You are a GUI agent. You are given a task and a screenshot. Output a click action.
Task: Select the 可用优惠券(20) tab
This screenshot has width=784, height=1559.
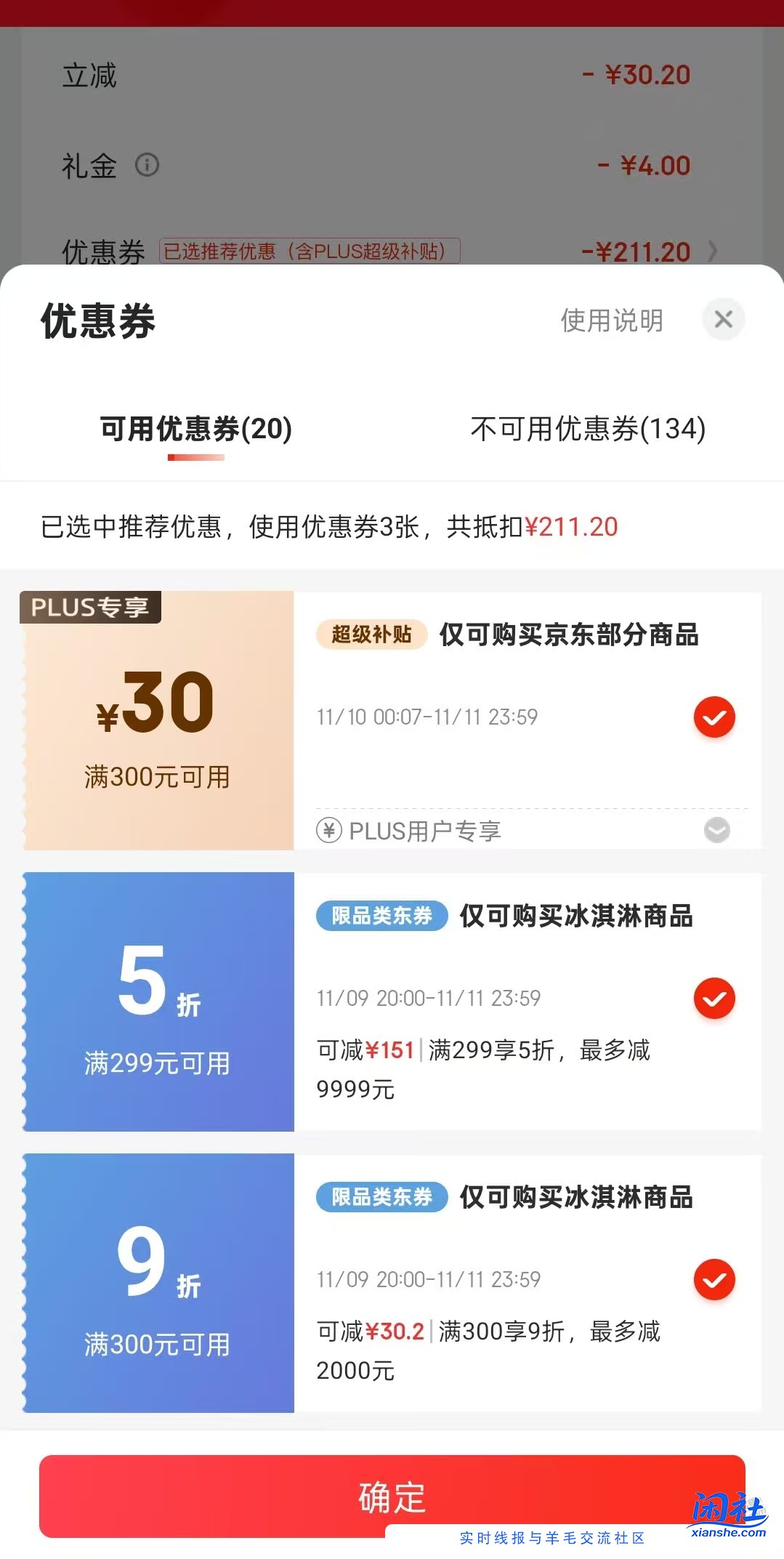point(195,430)
